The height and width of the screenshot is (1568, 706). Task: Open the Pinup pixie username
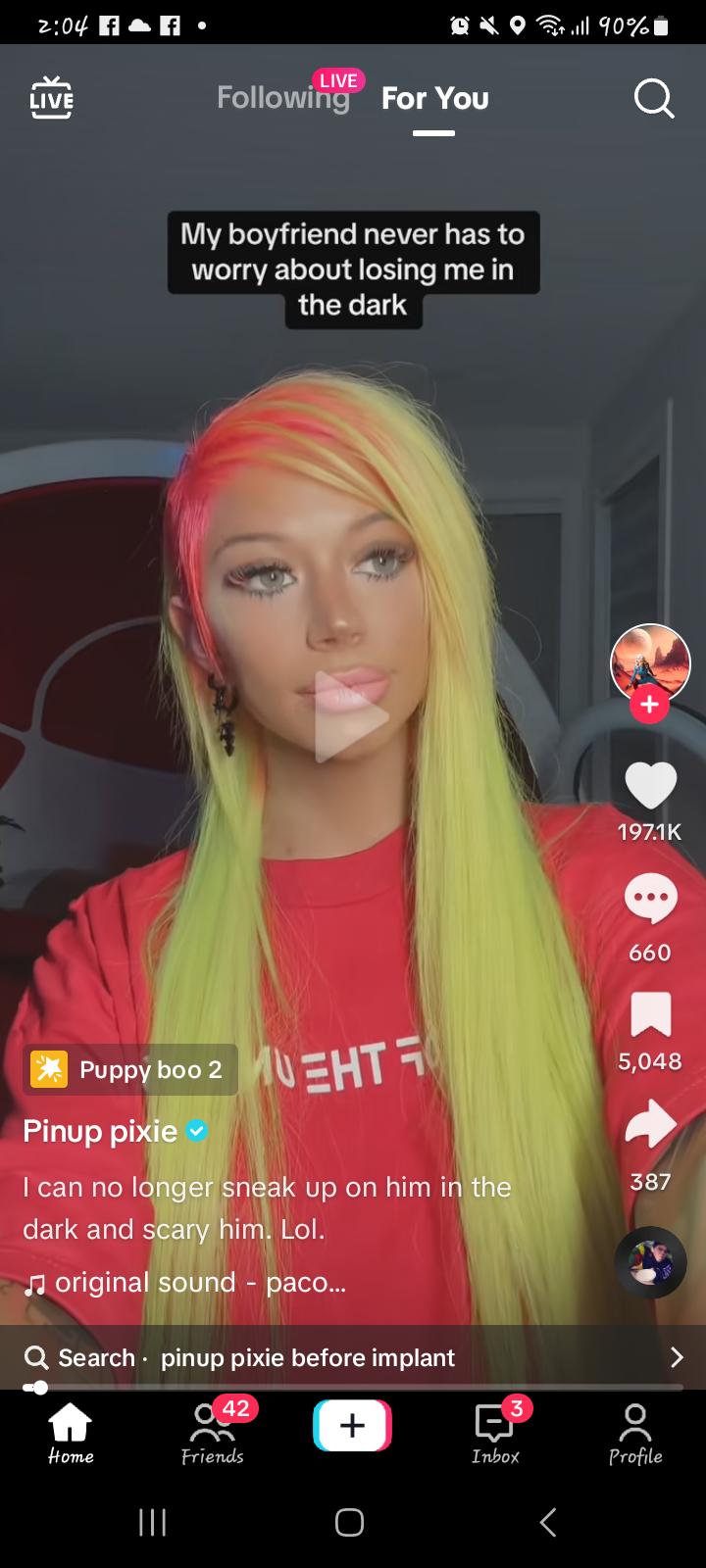[101, 1131]
